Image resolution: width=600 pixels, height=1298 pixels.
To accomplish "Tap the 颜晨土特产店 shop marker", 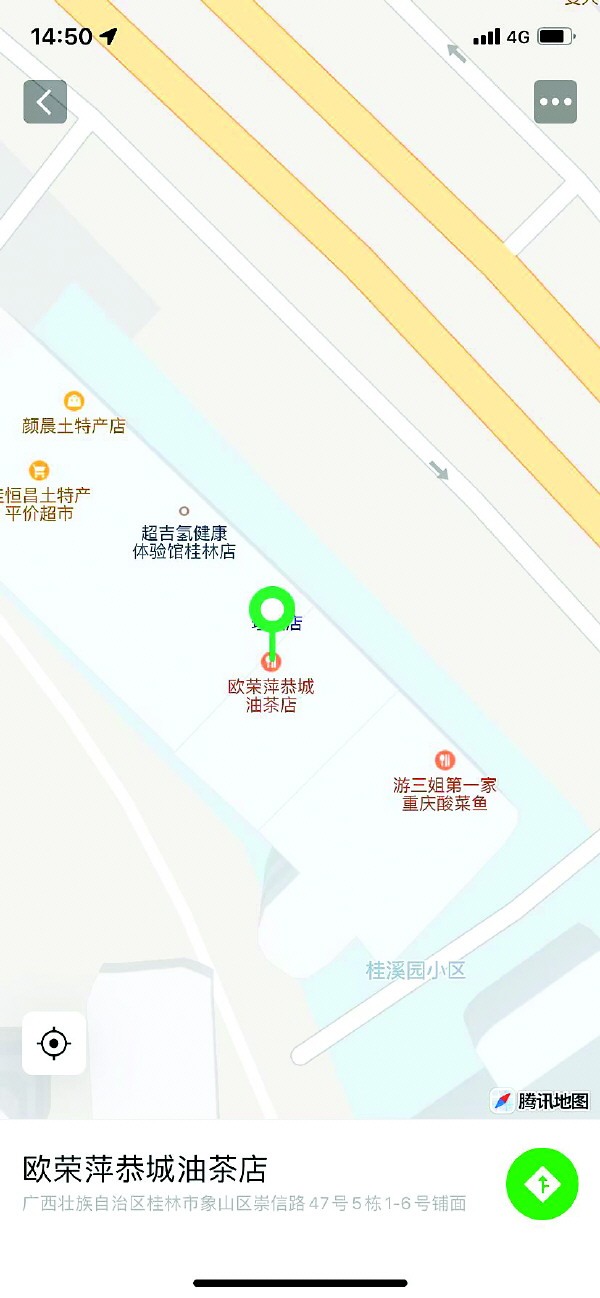I will click(x=74, y=401).
